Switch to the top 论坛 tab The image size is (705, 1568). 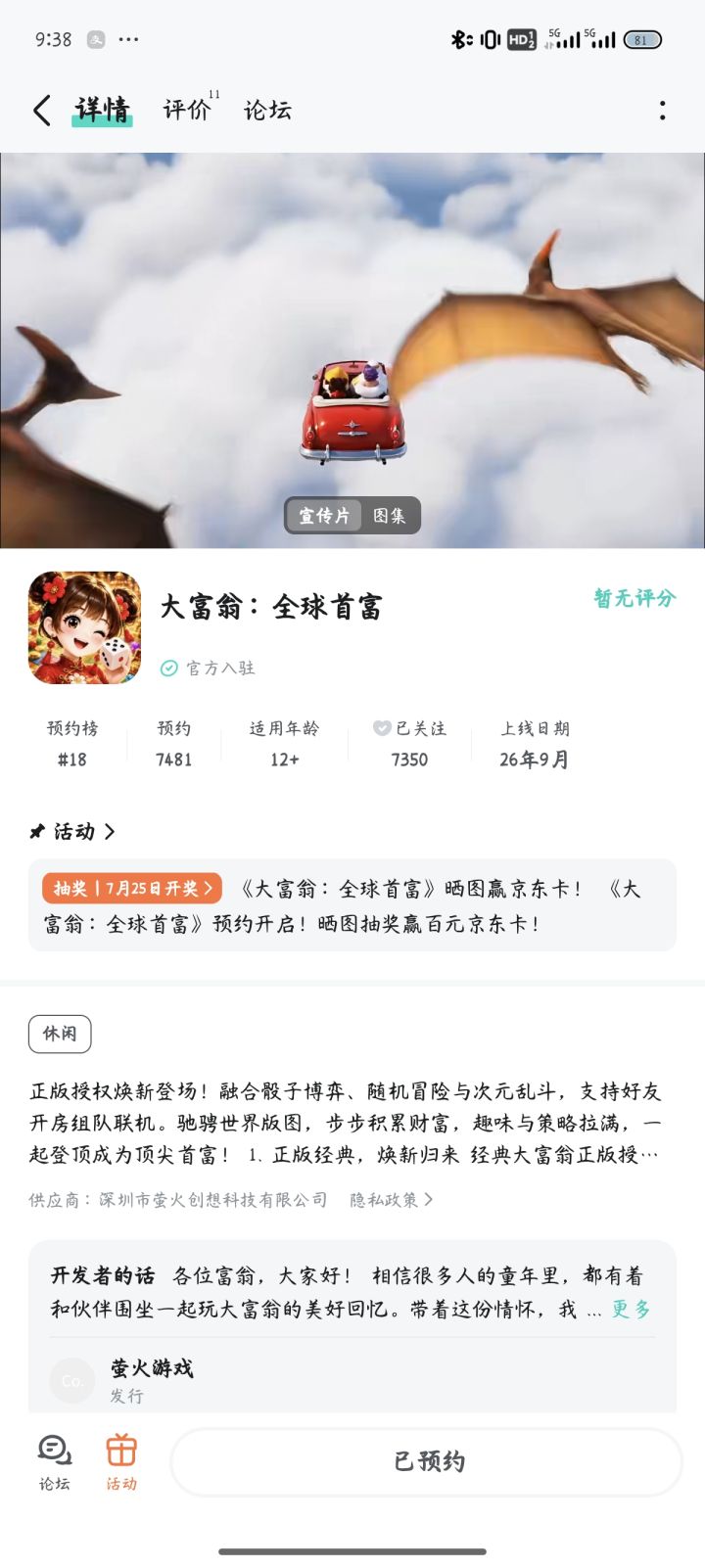pyautogui.click(x=267, y=110)
